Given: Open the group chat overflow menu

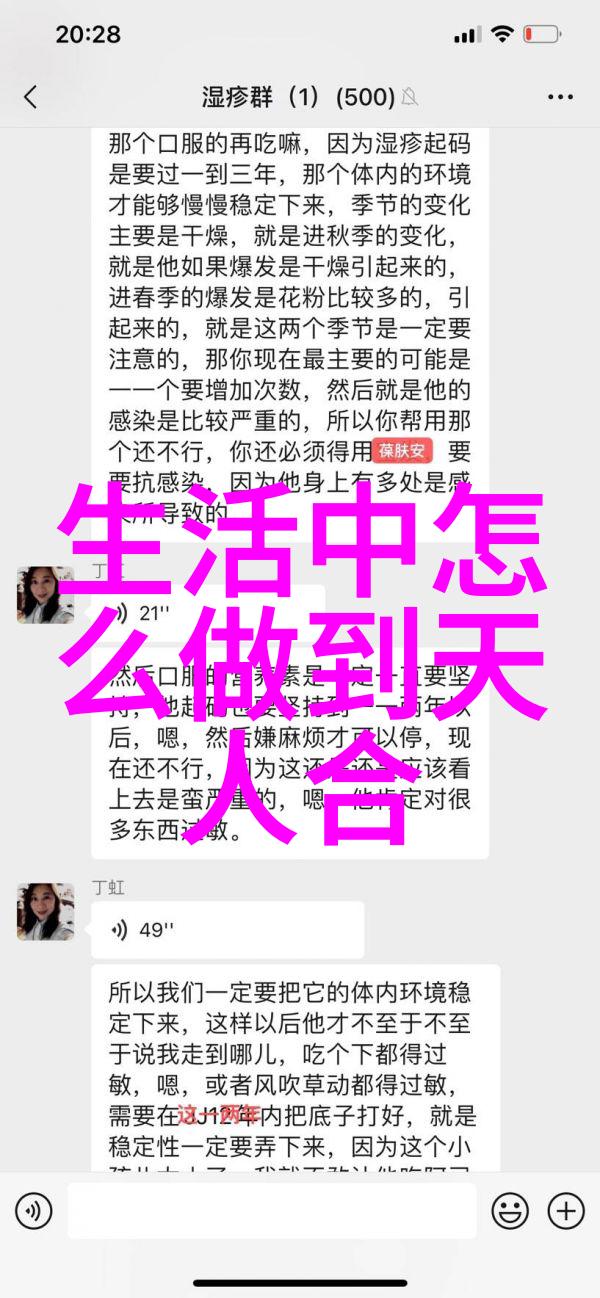Looking at the screenshot, I should tap(561, 97).
